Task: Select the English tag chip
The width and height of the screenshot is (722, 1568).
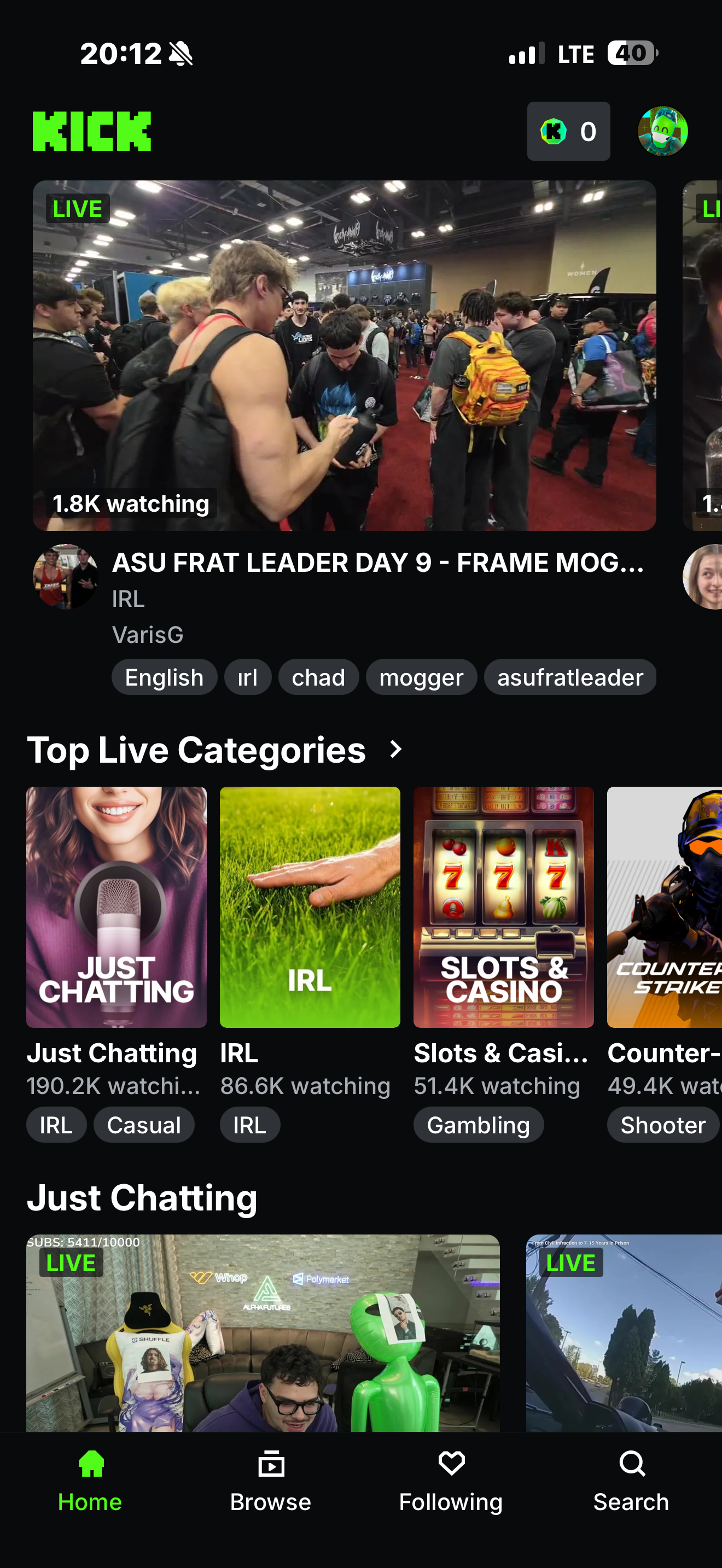Action: coord(164,677)
